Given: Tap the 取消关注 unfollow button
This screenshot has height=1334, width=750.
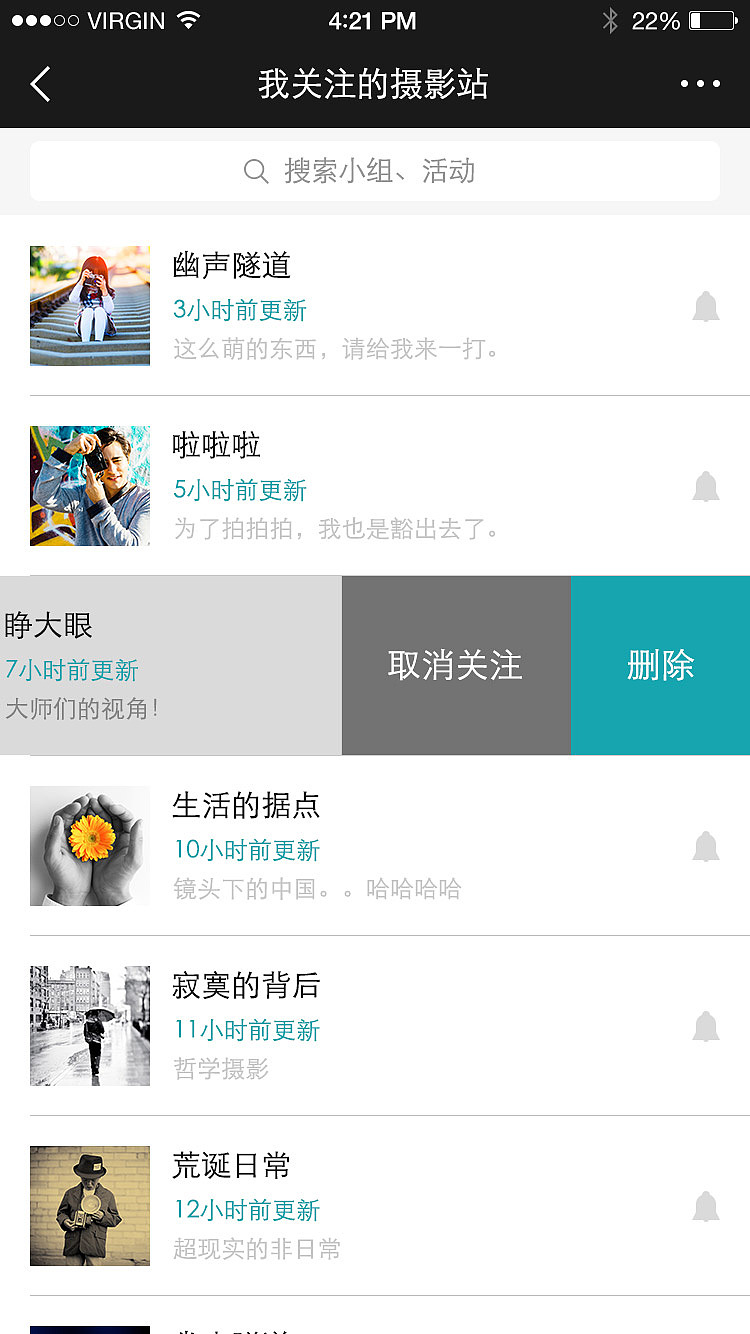Looking at the screenshot, I should point(456,665).
